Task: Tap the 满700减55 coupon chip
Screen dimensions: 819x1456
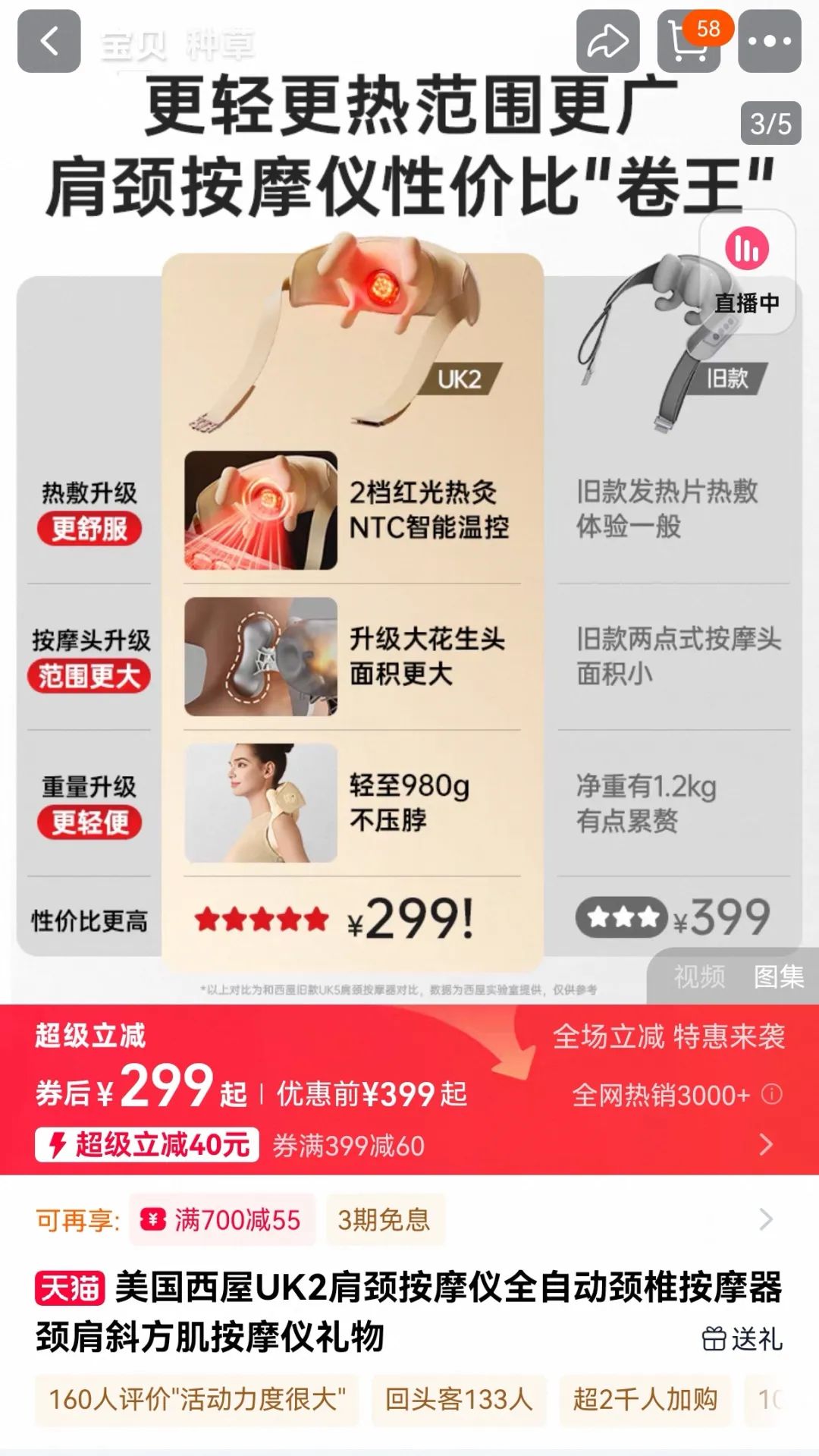Action: point(221,1220)
